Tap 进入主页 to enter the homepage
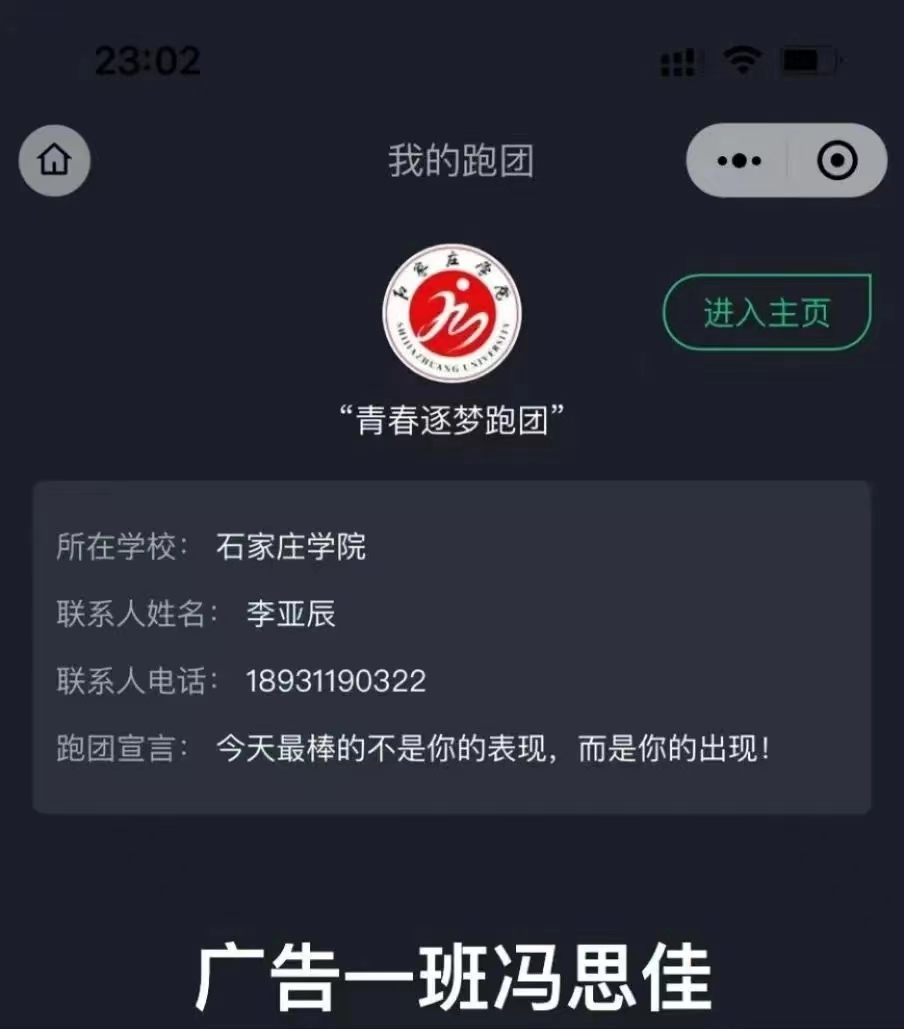 pos(767,312)
